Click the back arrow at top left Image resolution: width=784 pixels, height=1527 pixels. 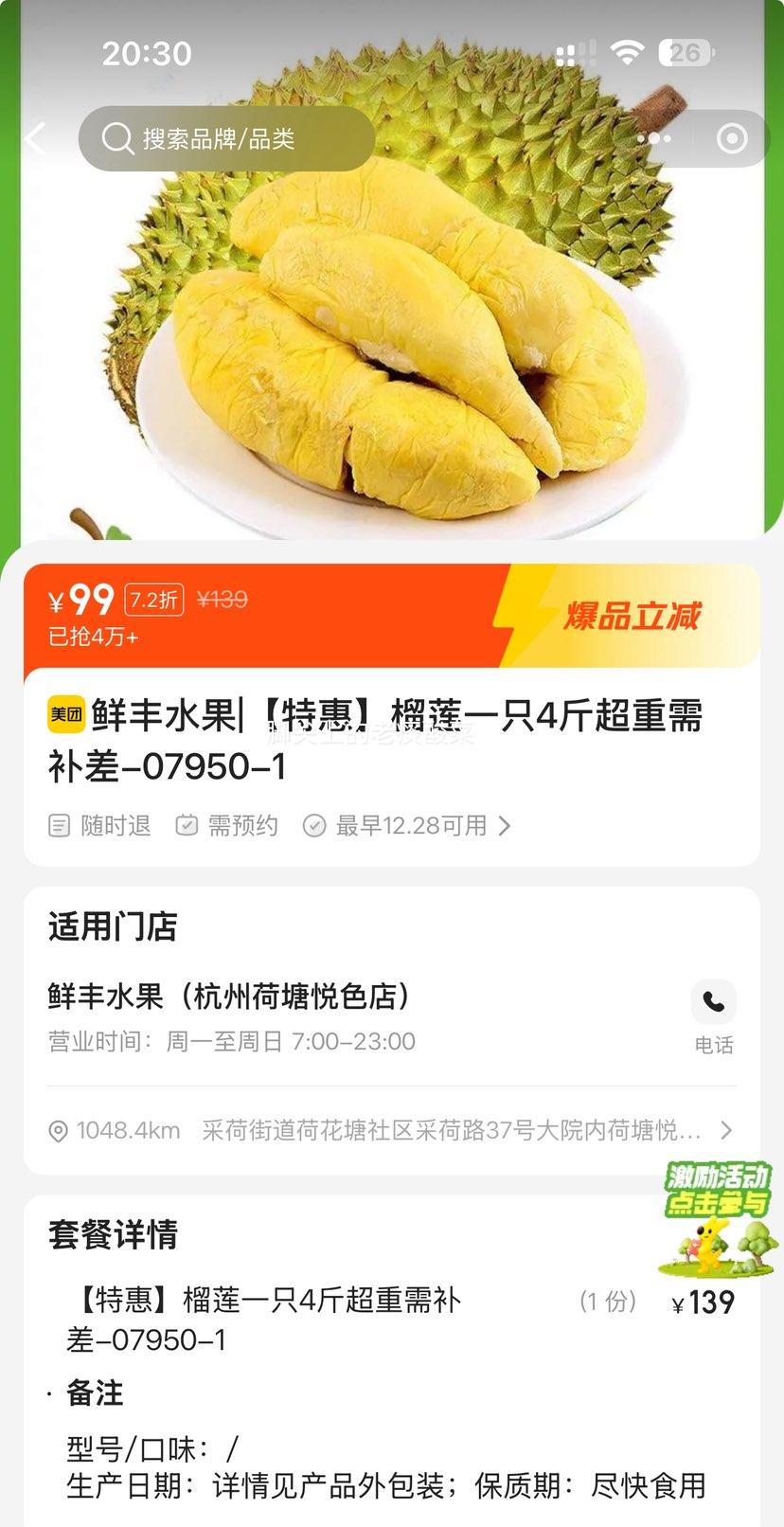(34, 138)
